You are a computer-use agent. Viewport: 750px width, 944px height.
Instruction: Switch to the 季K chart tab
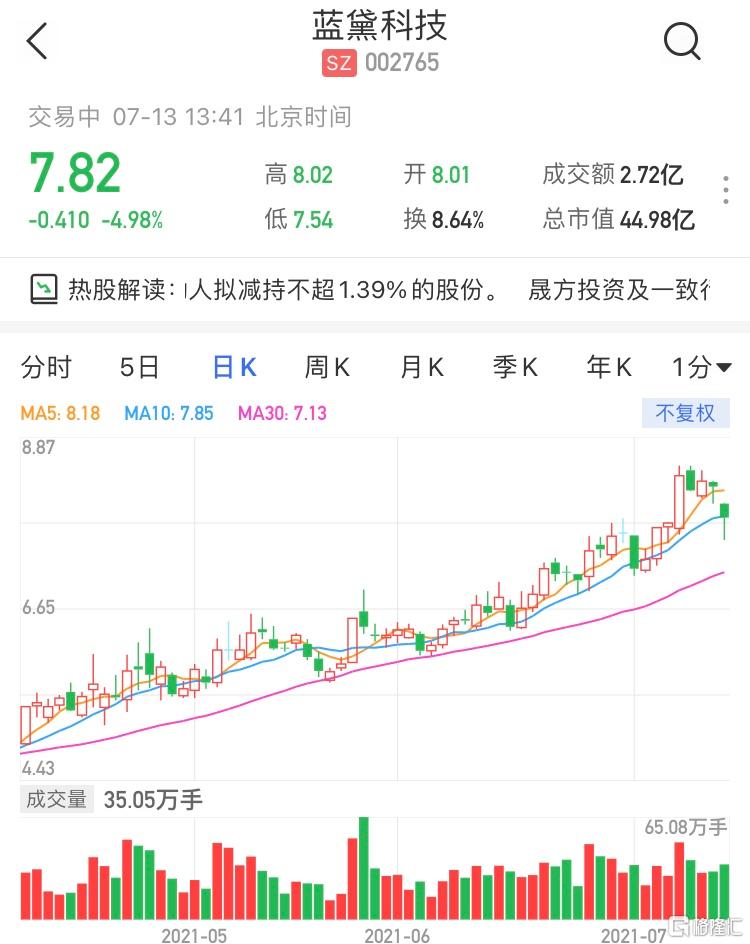click(515, 368)
